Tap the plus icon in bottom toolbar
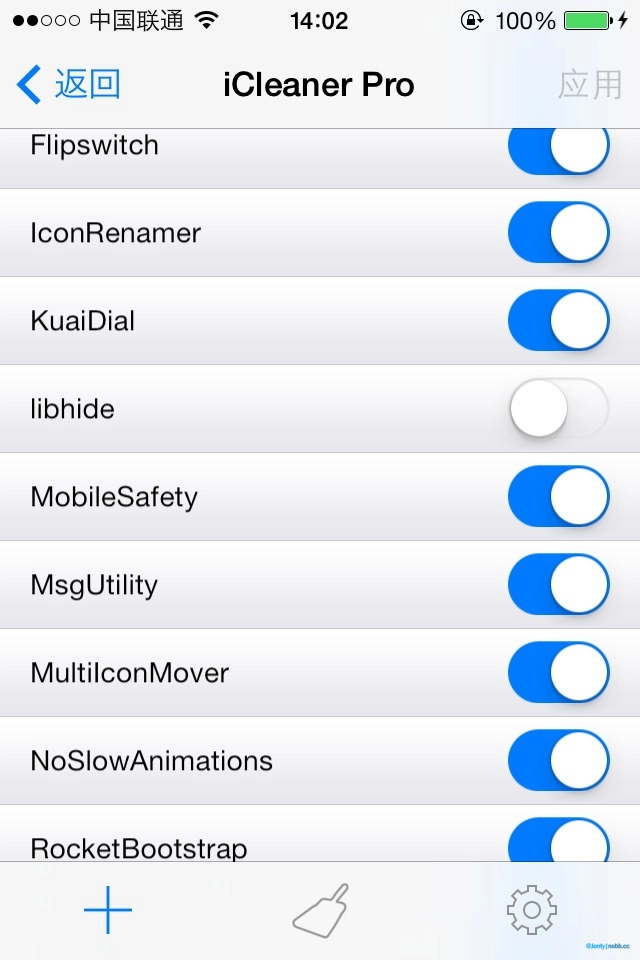This screenshot has width=640, height=960. coord(108,910)
